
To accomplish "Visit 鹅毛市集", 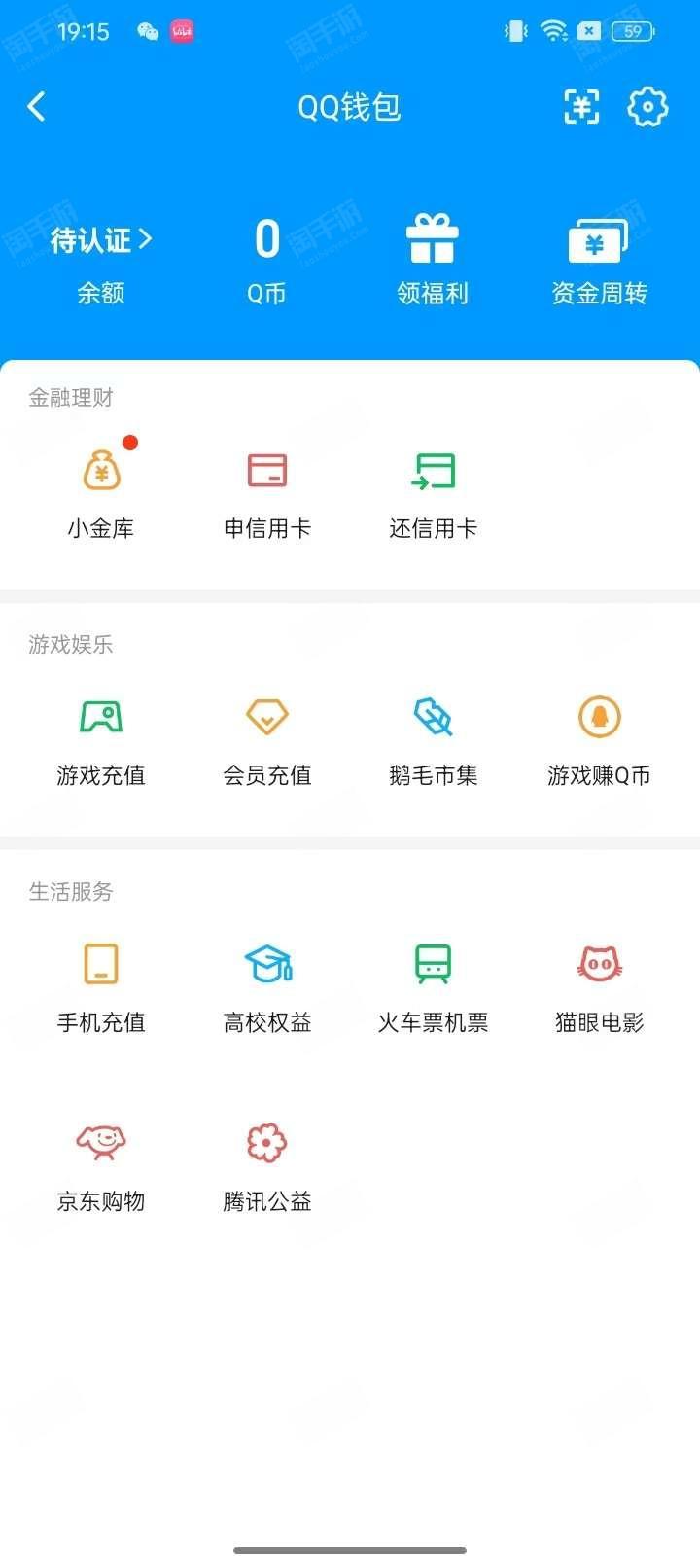I will (434, 741).
